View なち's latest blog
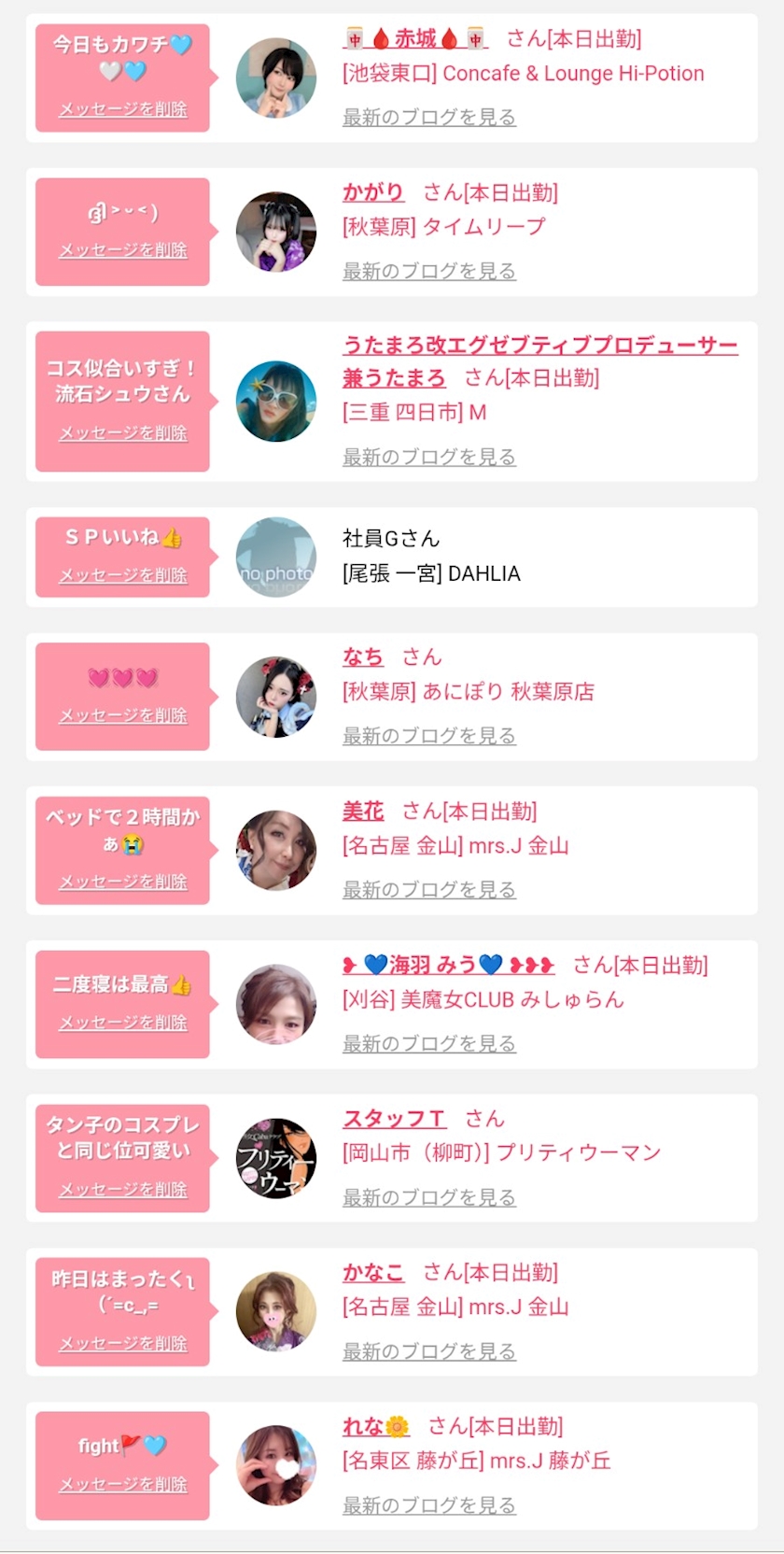Screen dimensions: 784x1554 [428, 736]
